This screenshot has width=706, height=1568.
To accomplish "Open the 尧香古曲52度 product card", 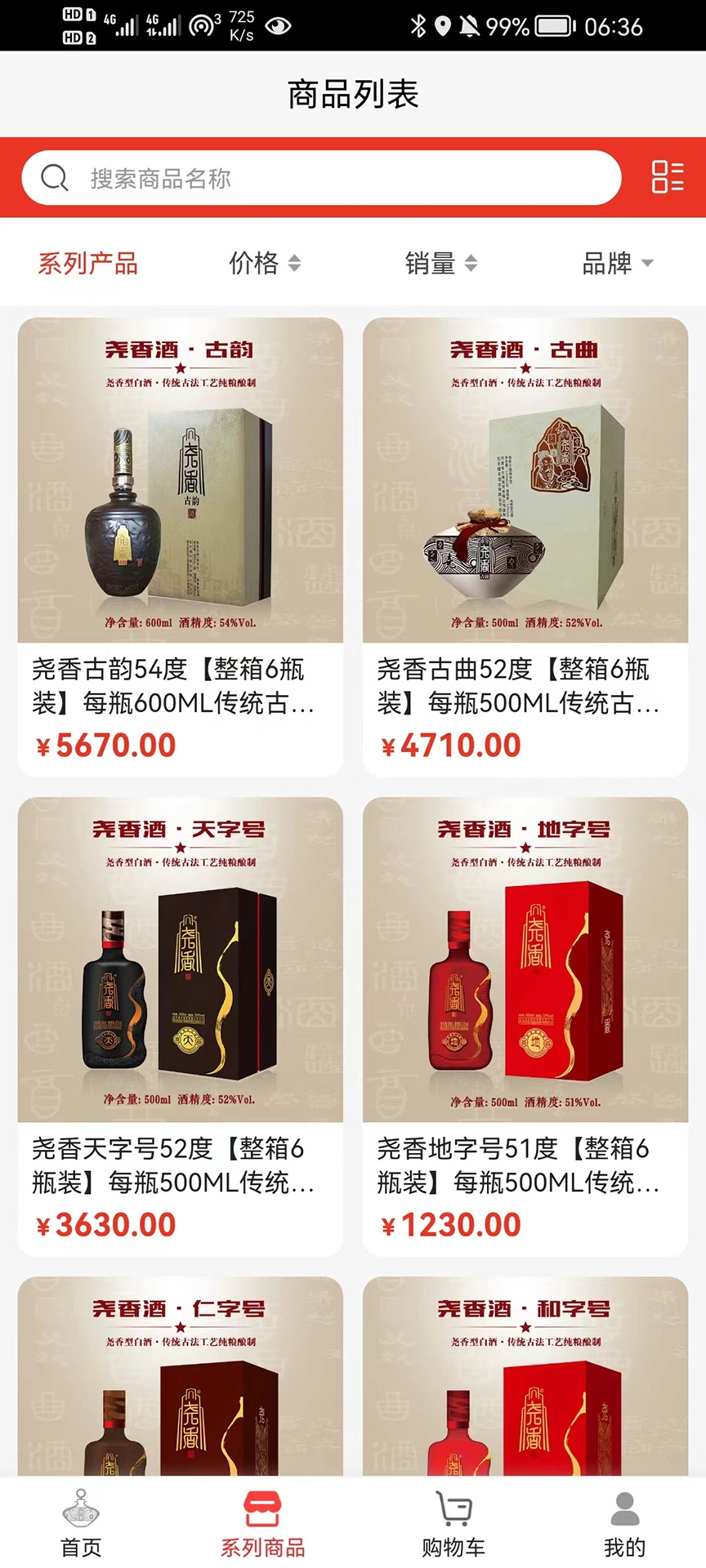I will [x=525, y=546].
